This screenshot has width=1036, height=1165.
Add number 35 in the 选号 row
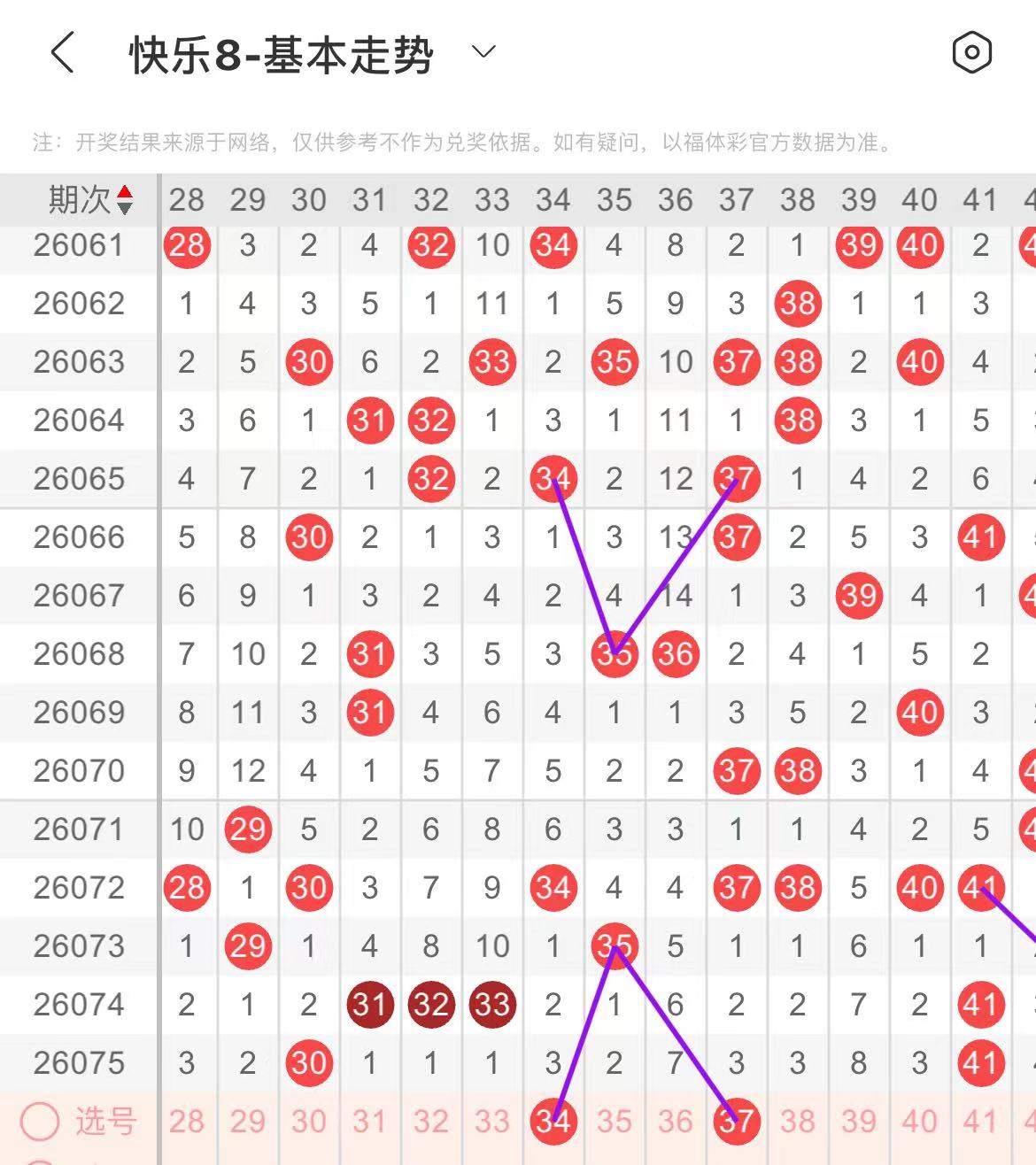[x=615, y=1122]
